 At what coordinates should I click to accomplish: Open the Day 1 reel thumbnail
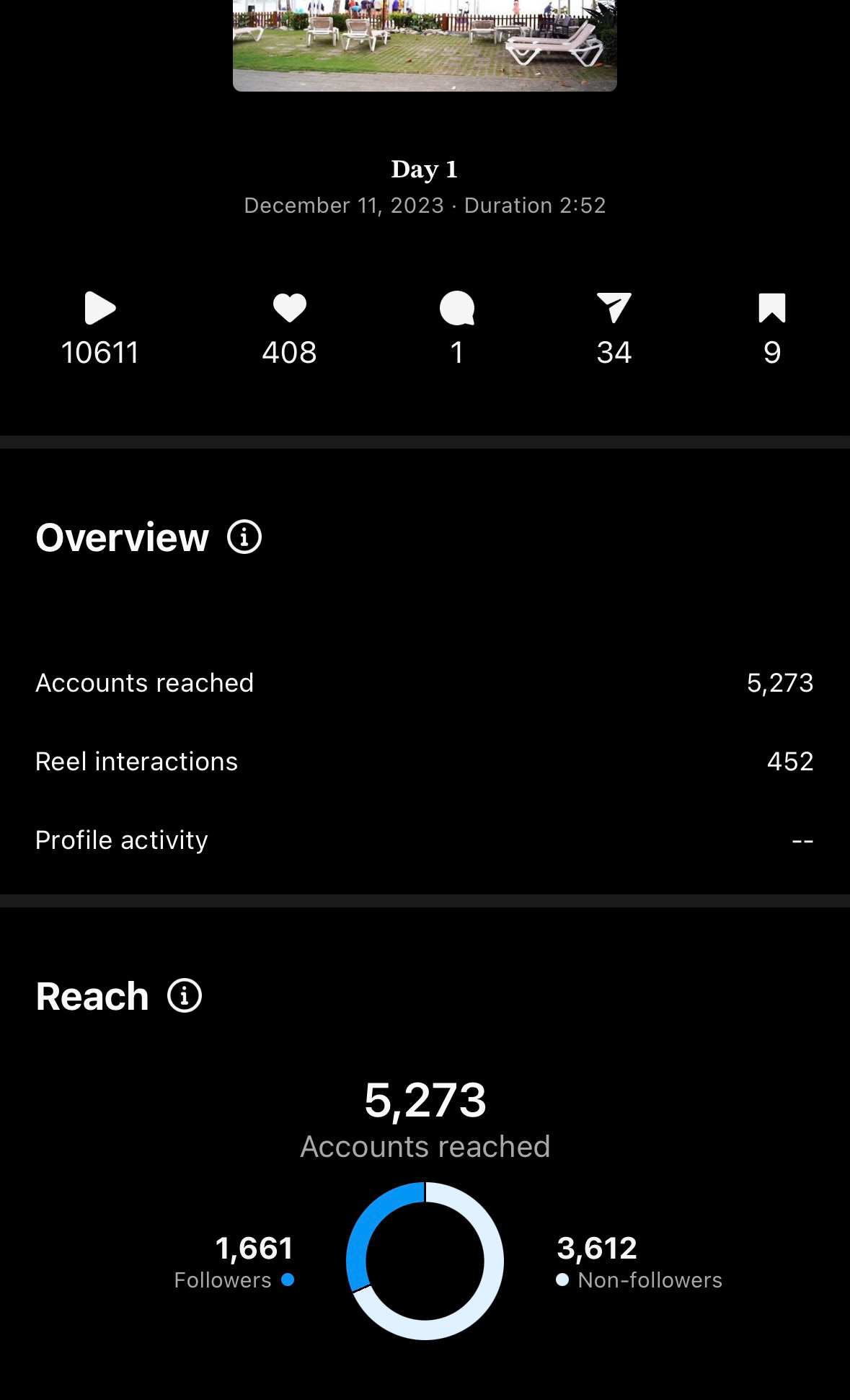pos(425,45)
